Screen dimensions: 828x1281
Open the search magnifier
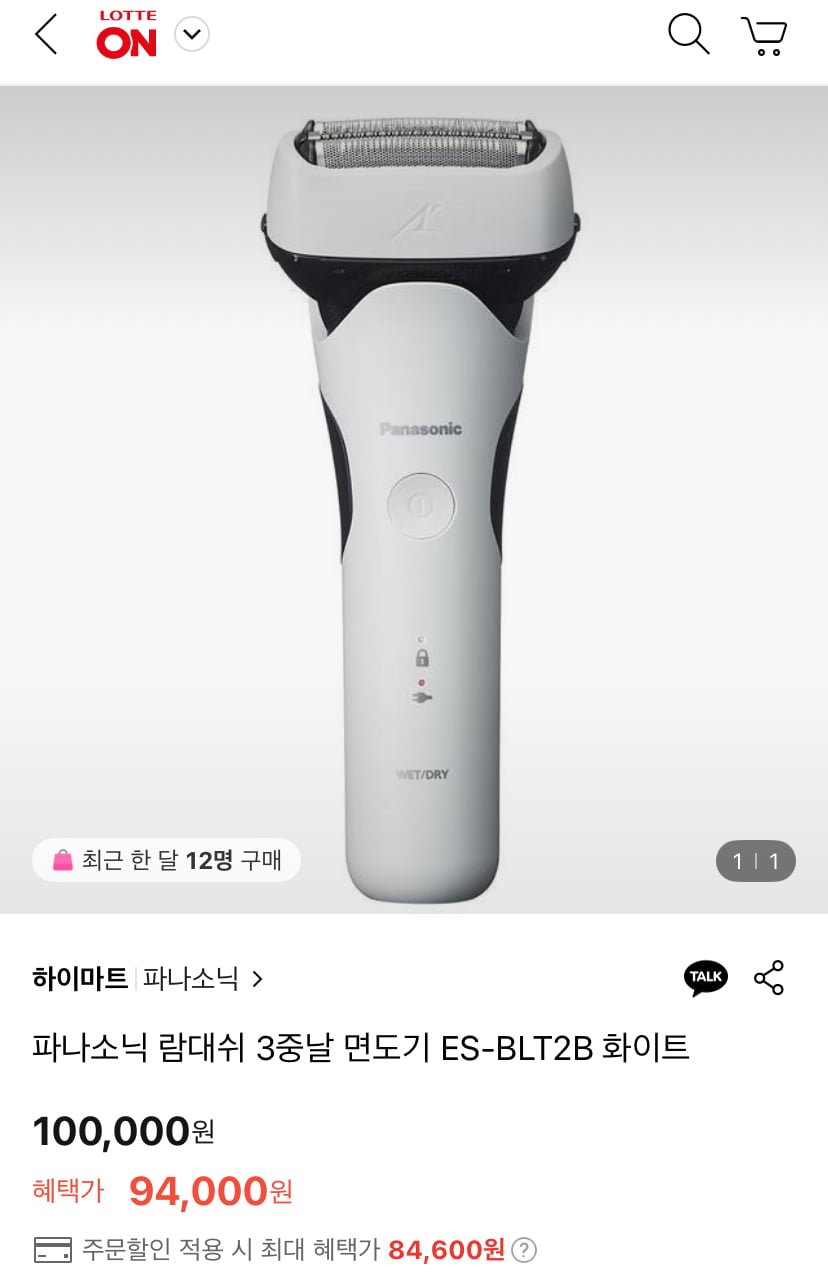click(688, 34)
